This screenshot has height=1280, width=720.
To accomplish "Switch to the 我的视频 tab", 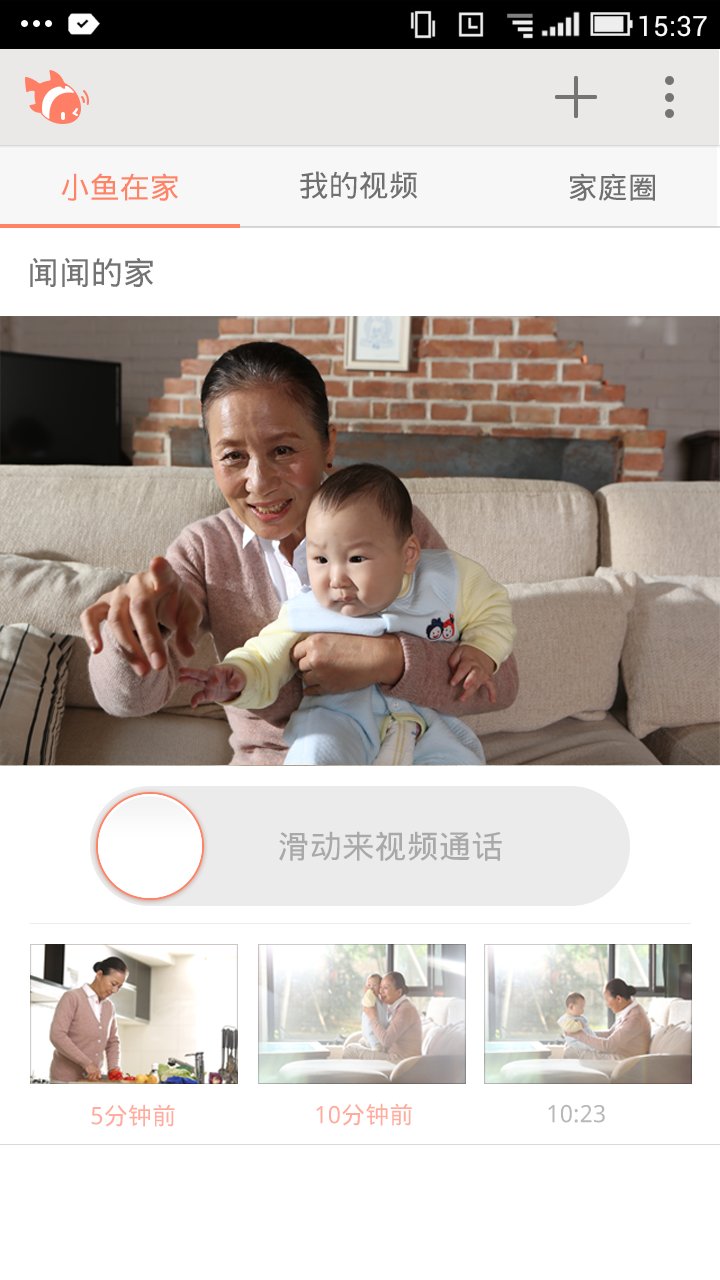I will click(359, 186).
